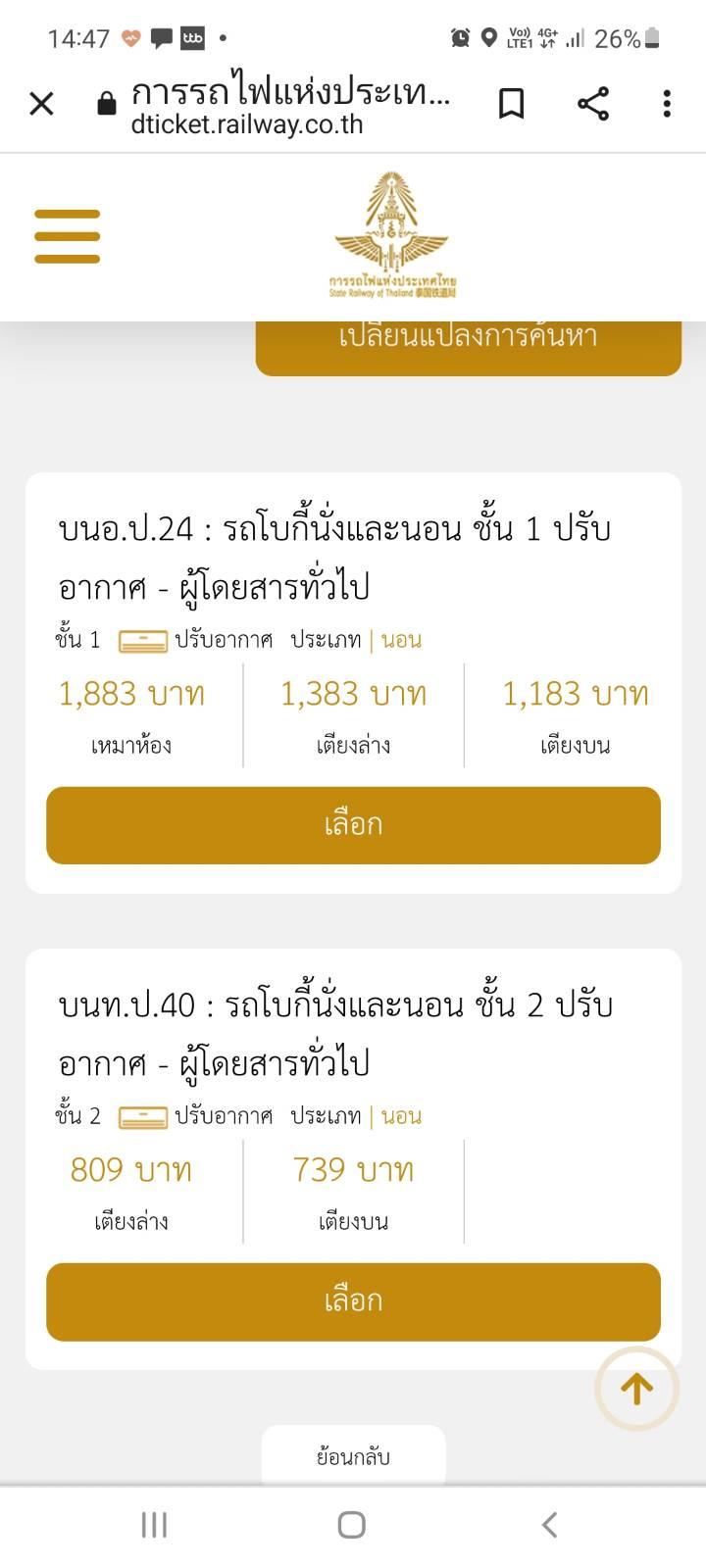The width and height of the screenshot is (706, 1568).
Task: Open the hamburger drawer menu
Action: point(68,236)
